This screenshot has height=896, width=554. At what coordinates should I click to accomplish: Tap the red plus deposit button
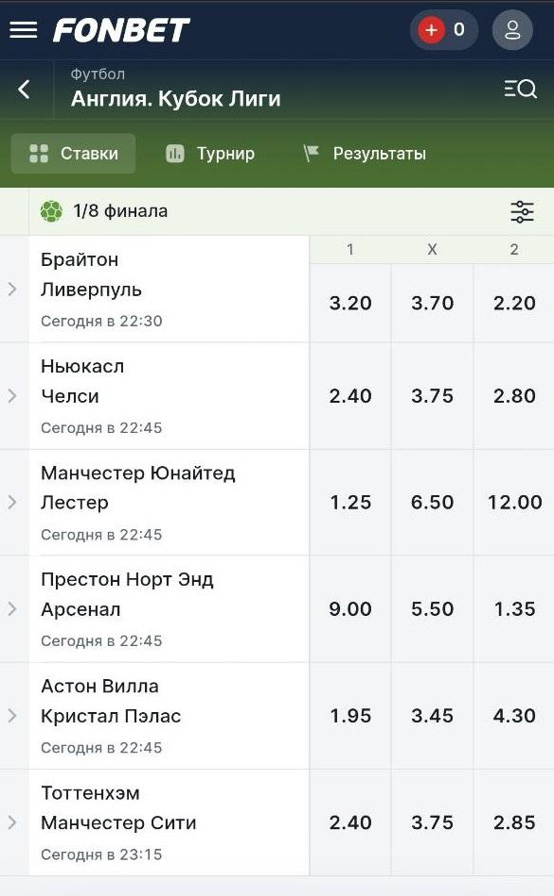(431, 30)
